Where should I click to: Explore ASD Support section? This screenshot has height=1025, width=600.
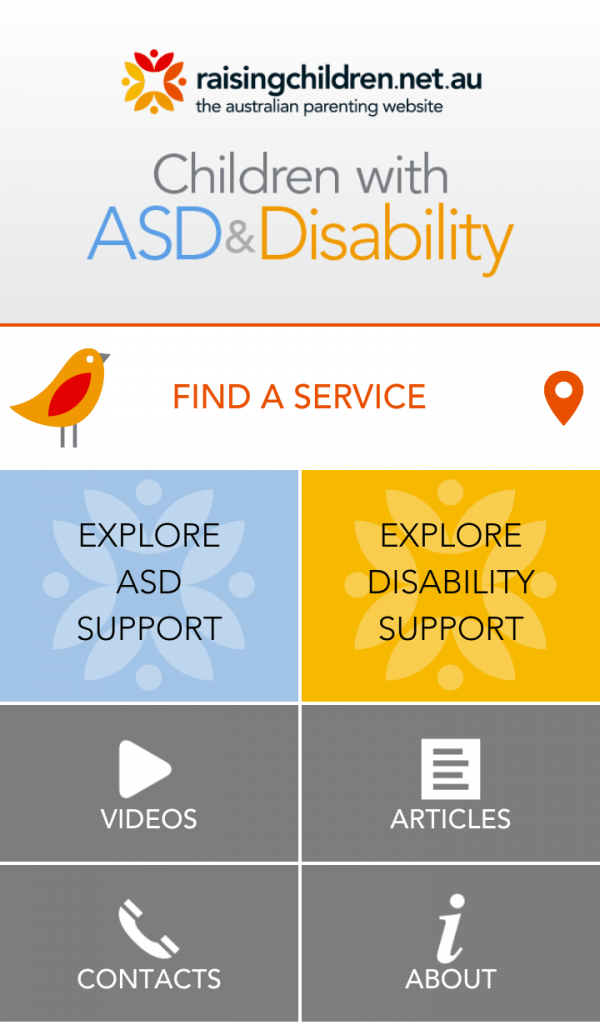tap(149, 585)
